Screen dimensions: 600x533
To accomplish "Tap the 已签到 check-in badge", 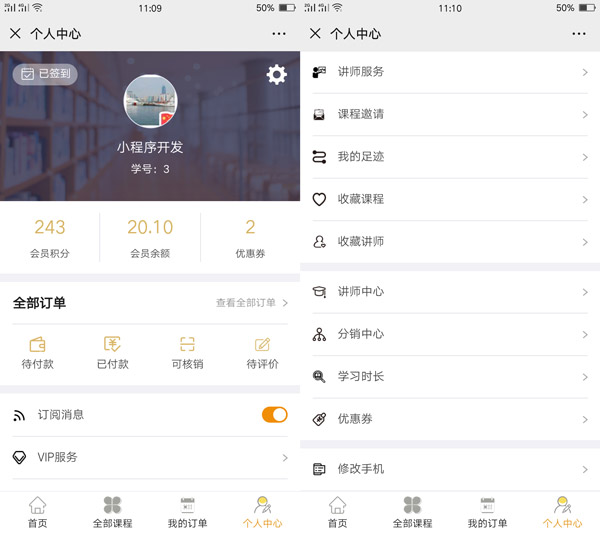I will (x=45, y=74).
